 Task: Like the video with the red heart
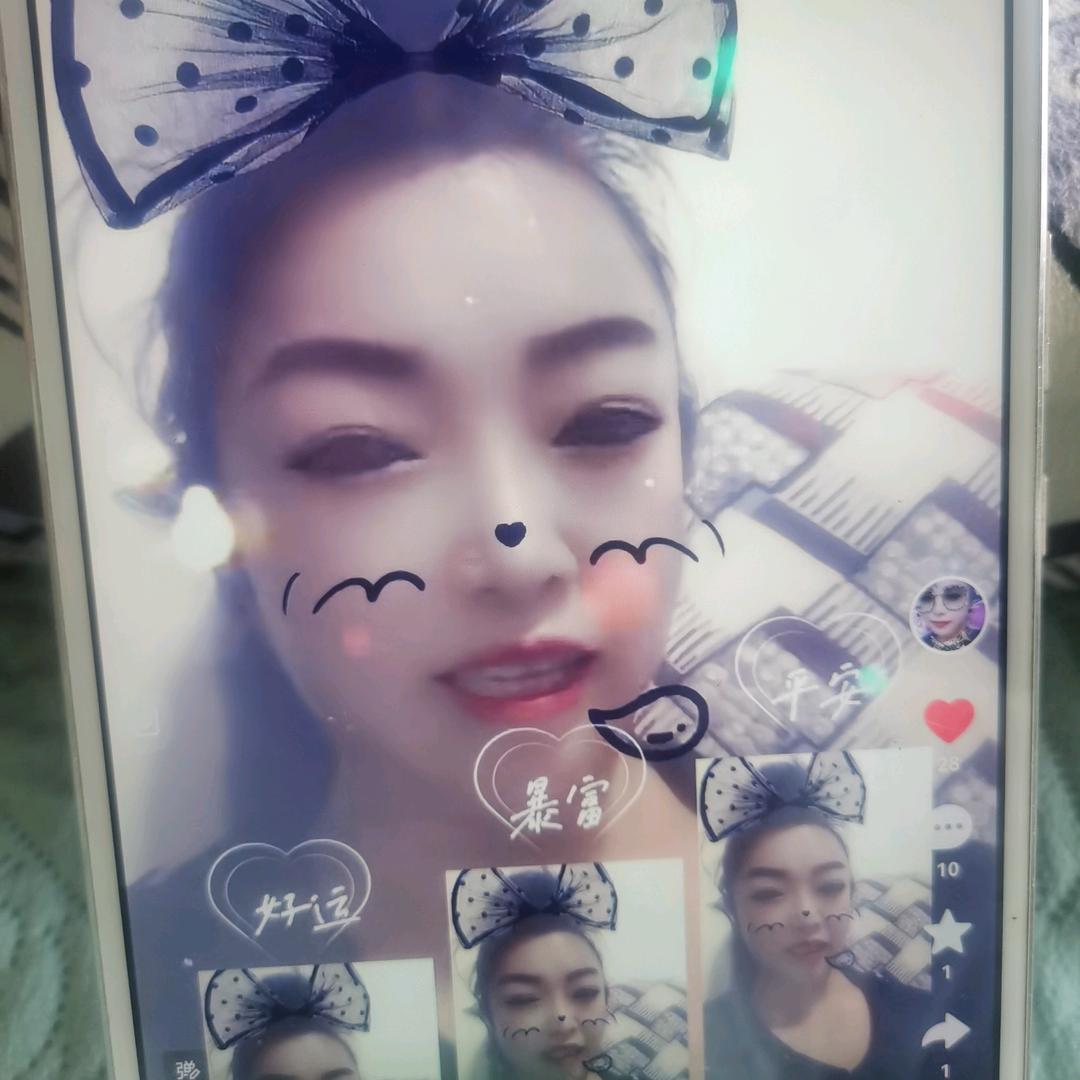948,720
